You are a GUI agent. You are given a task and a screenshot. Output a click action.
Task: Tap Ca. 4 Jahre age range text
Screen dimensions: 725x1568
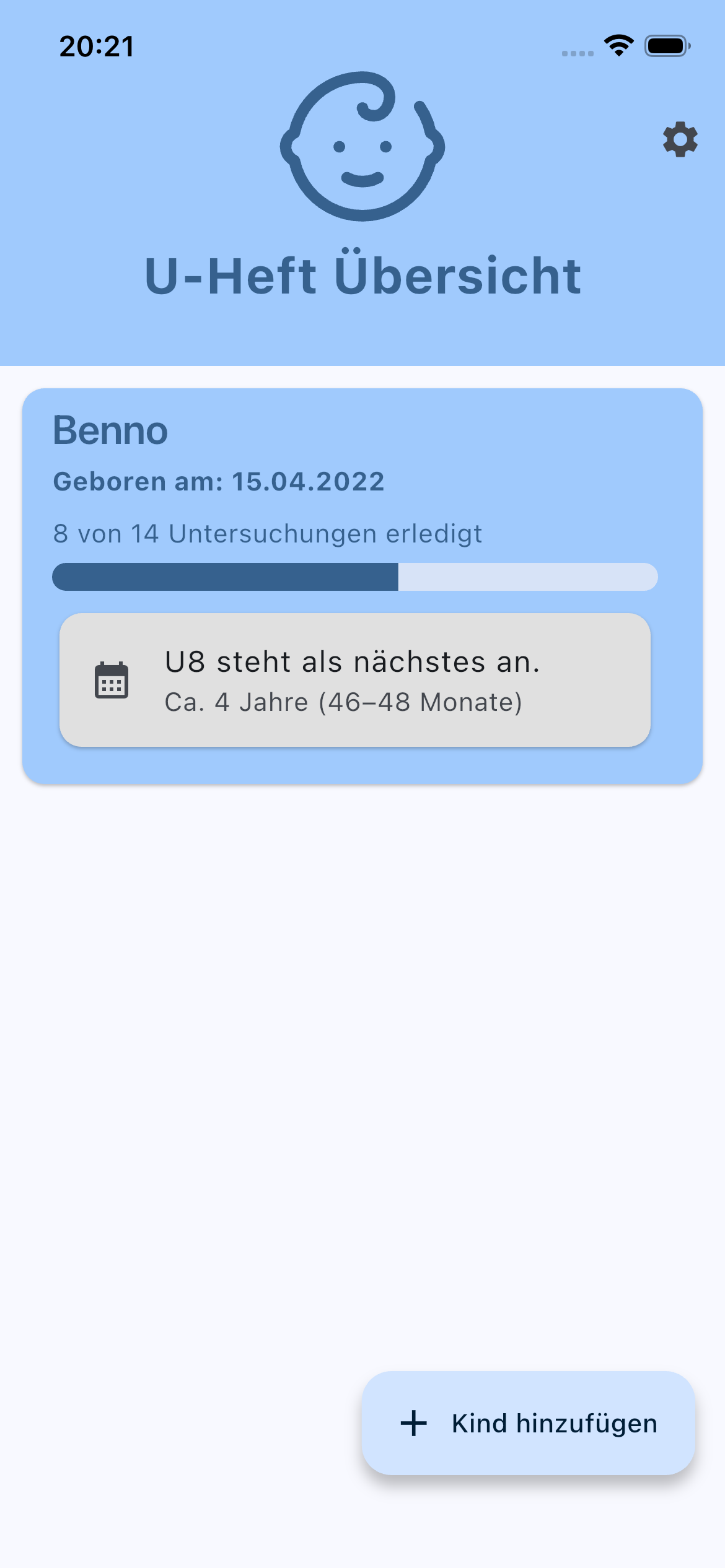[344, 702]
